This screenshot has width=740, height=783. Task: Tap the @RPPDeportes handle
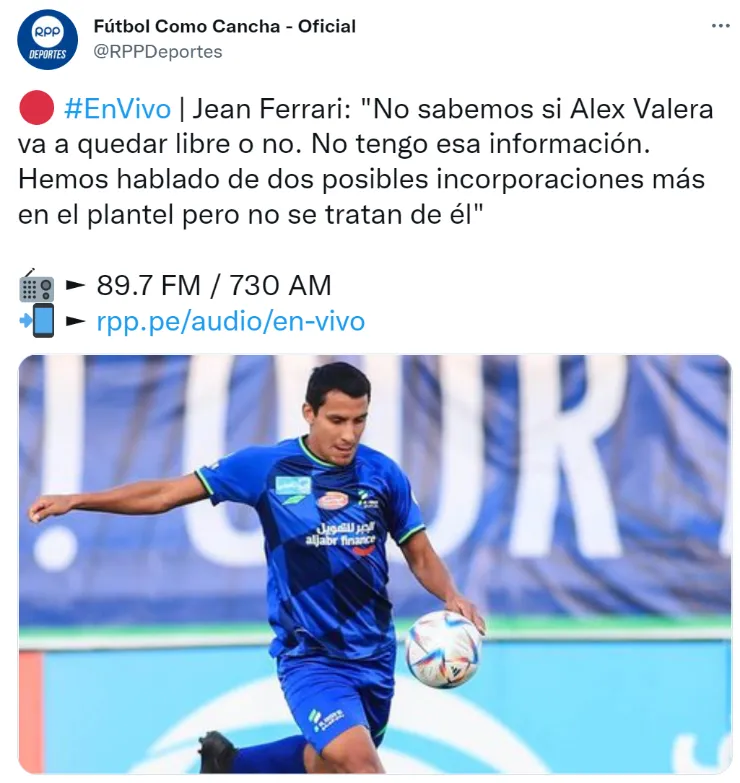pos(158,51)
